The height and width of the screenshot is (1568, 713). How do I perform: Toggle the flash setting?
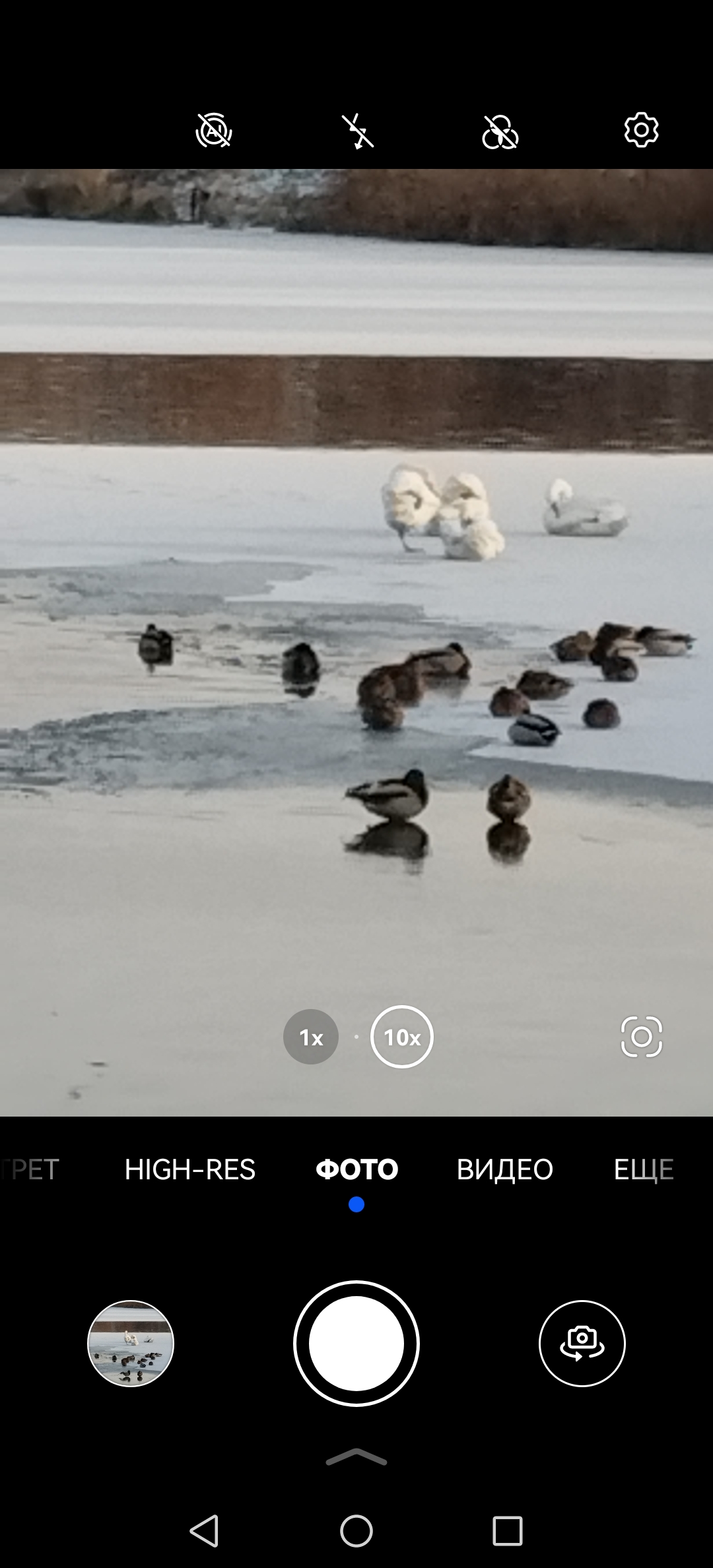tap(357, 131)
